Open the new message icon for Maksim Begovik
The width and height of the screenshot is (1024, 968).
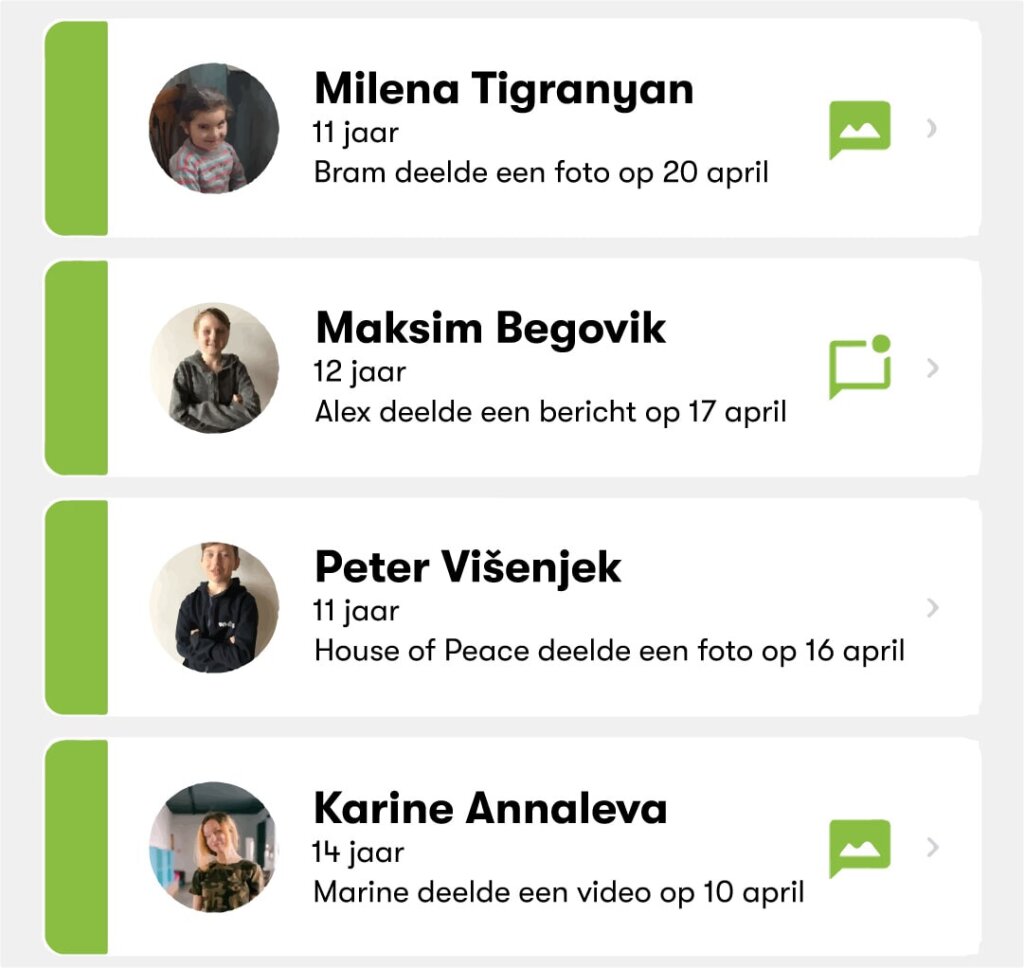pos(859,368)
